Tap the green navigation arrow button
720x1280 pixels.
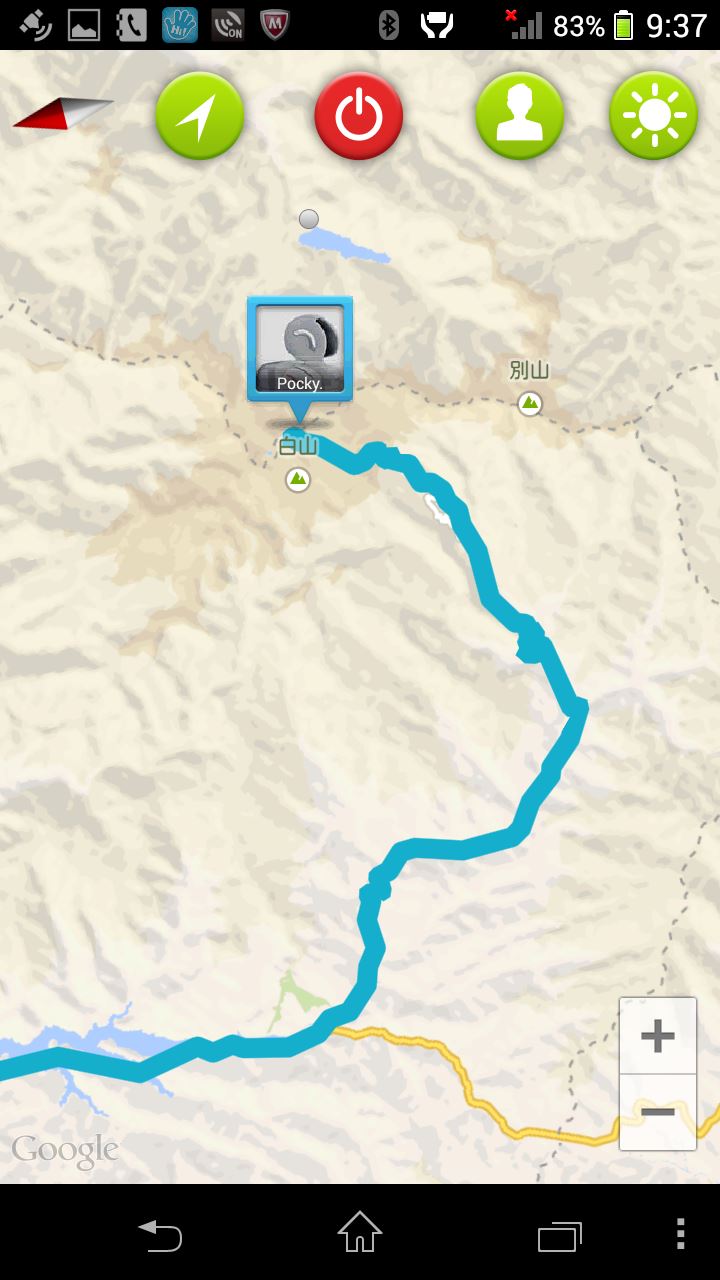[200, 116]
